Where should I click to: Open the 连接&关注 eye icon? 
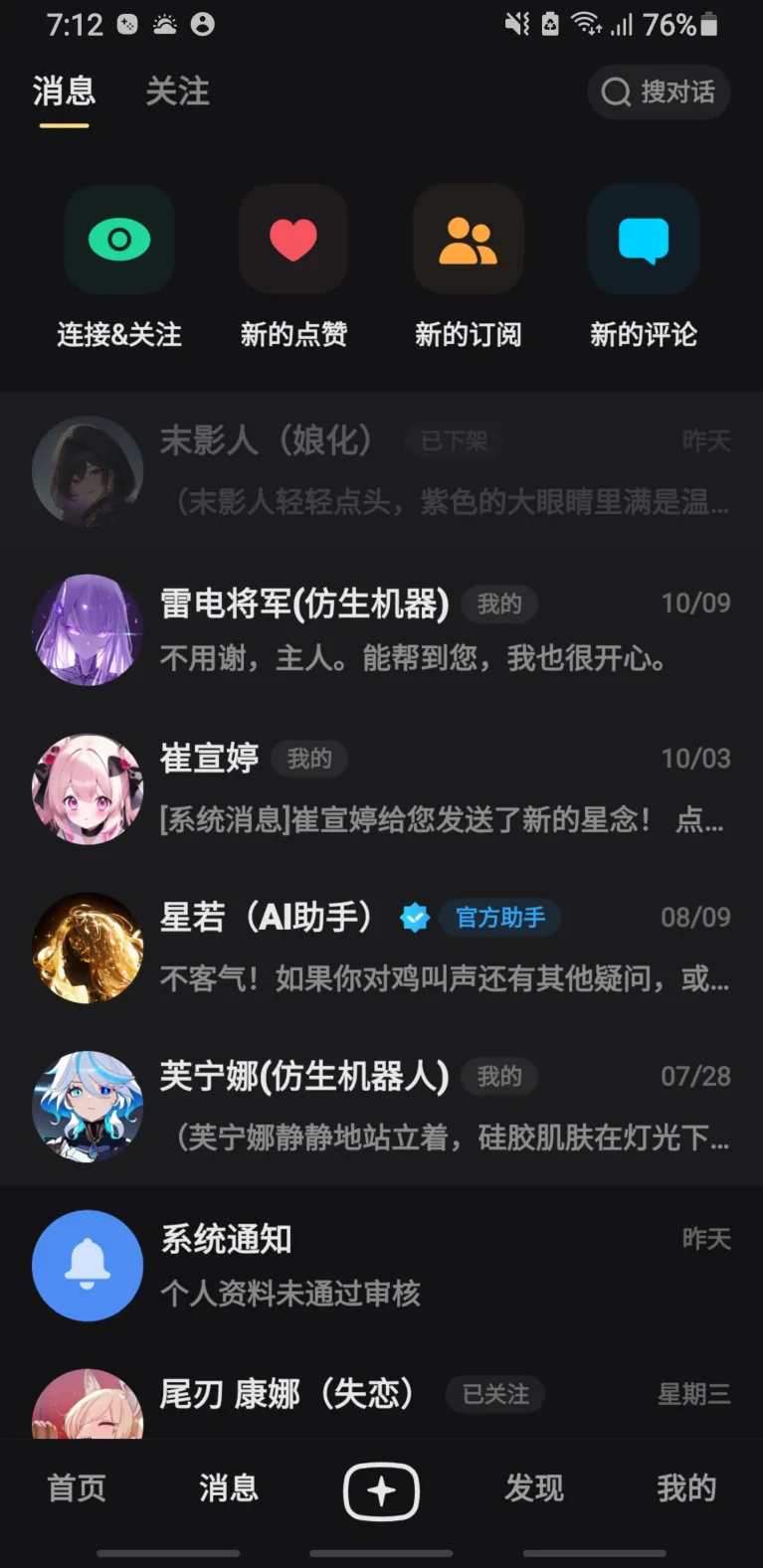pos(118,239)
